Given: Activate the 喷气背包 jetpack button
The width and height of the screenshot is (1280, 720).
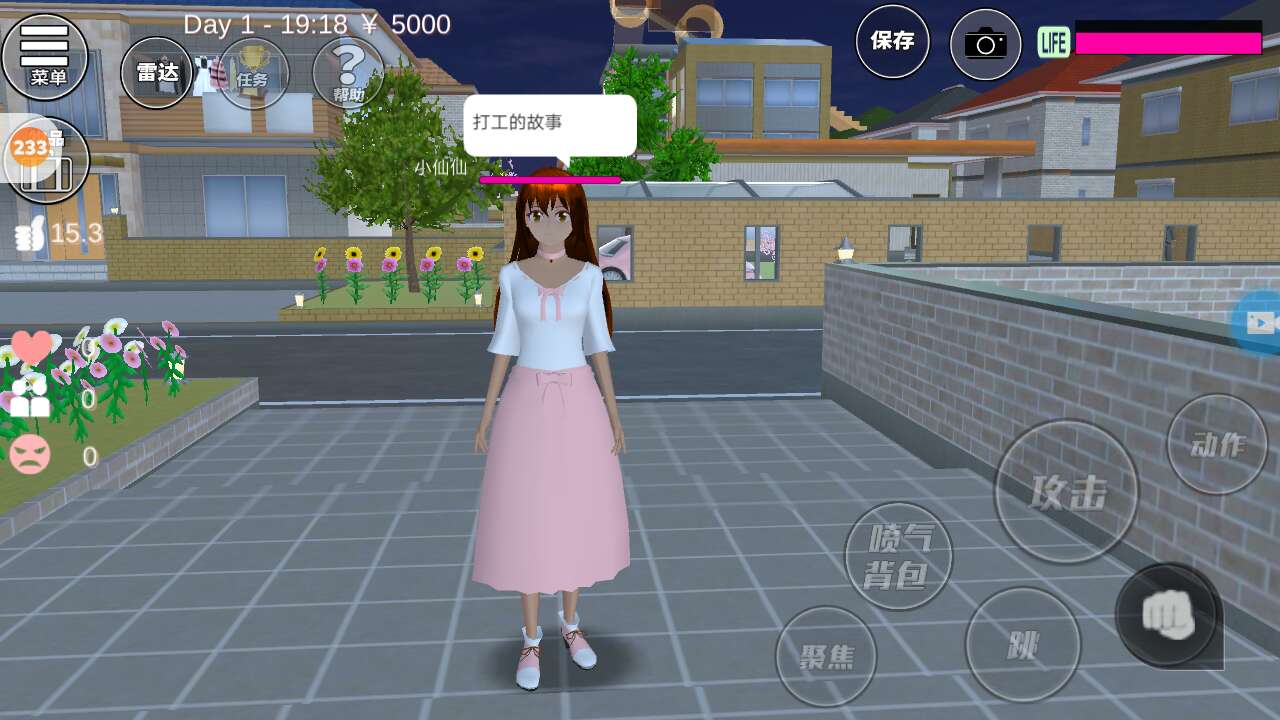Looking at the screenshot, I should (x=898, y=556).
